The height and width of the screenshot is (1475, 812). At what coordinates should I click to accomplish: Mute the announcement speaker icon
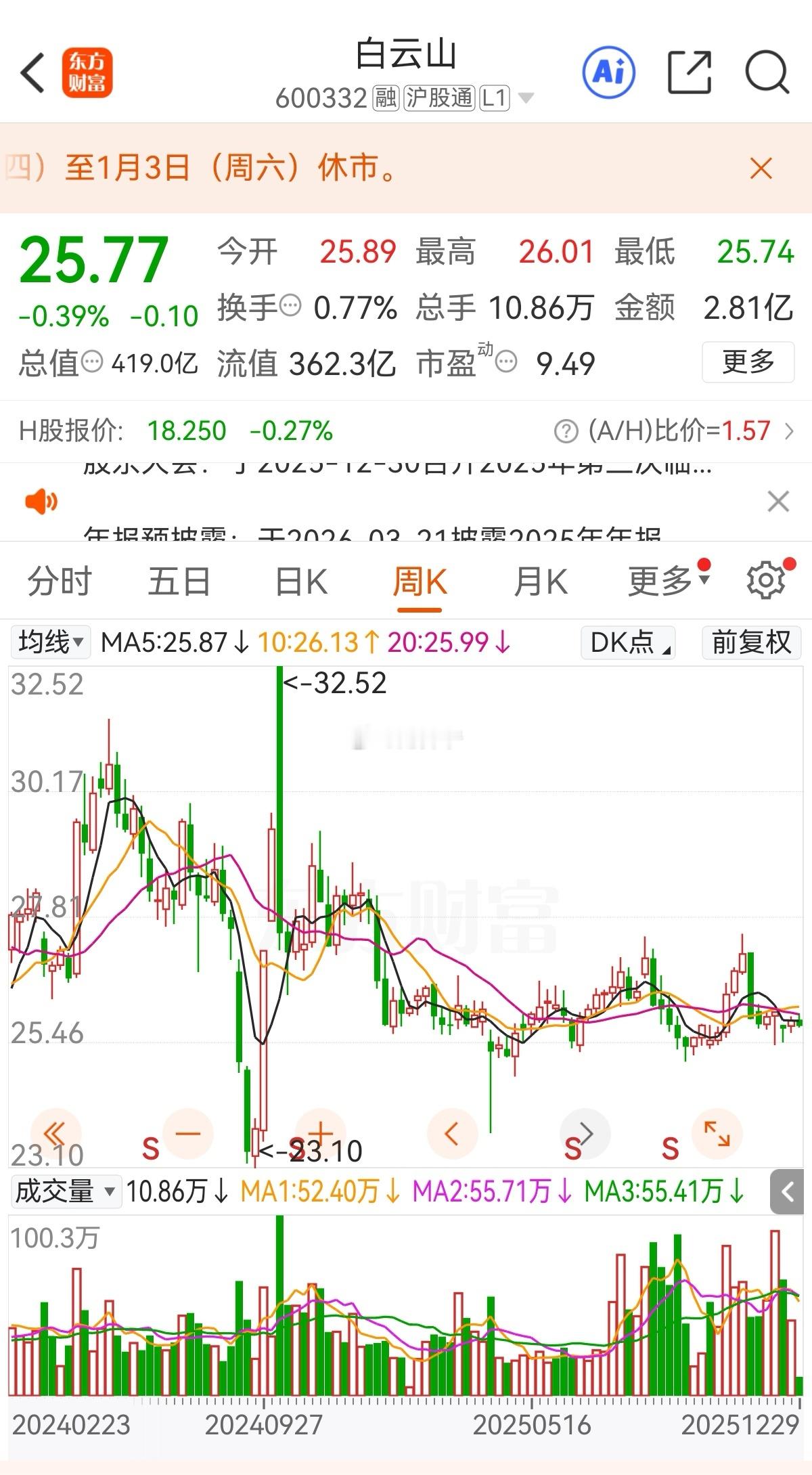(x=41, y=502)
